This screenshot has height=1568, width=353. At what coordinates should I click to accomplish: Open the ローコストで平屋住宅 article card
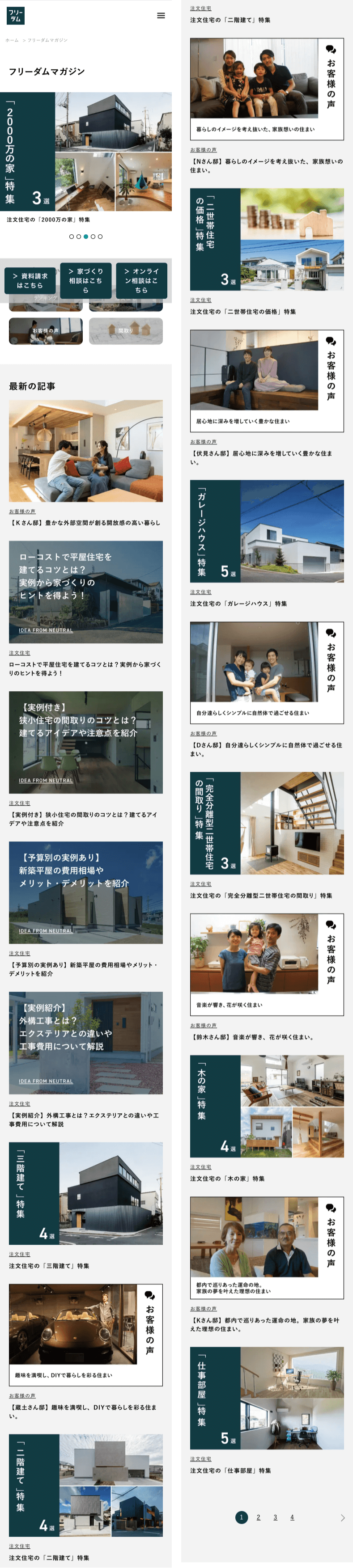coord(85,592)
